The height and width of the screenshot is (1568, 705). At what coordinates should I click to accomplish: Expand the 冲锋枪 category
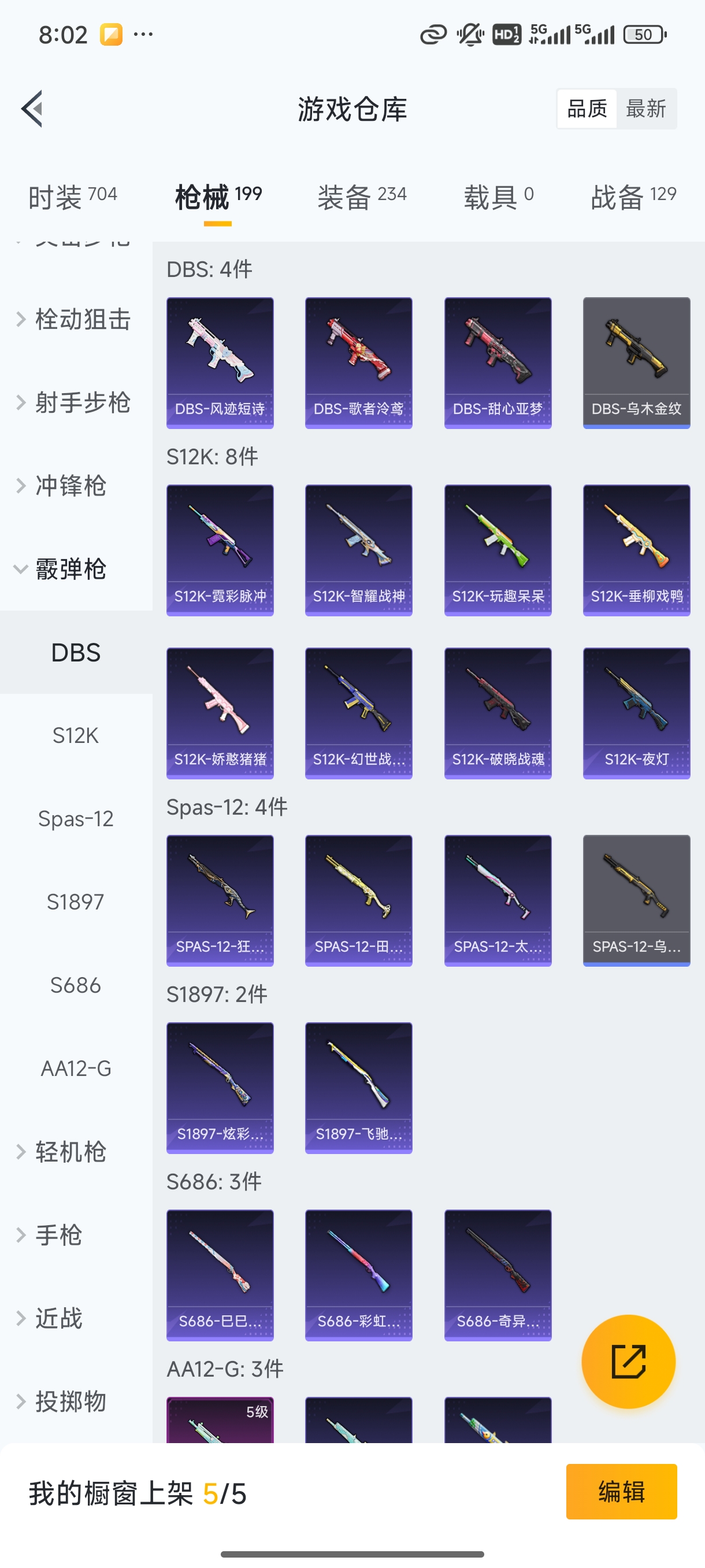(x=70, y=486)
